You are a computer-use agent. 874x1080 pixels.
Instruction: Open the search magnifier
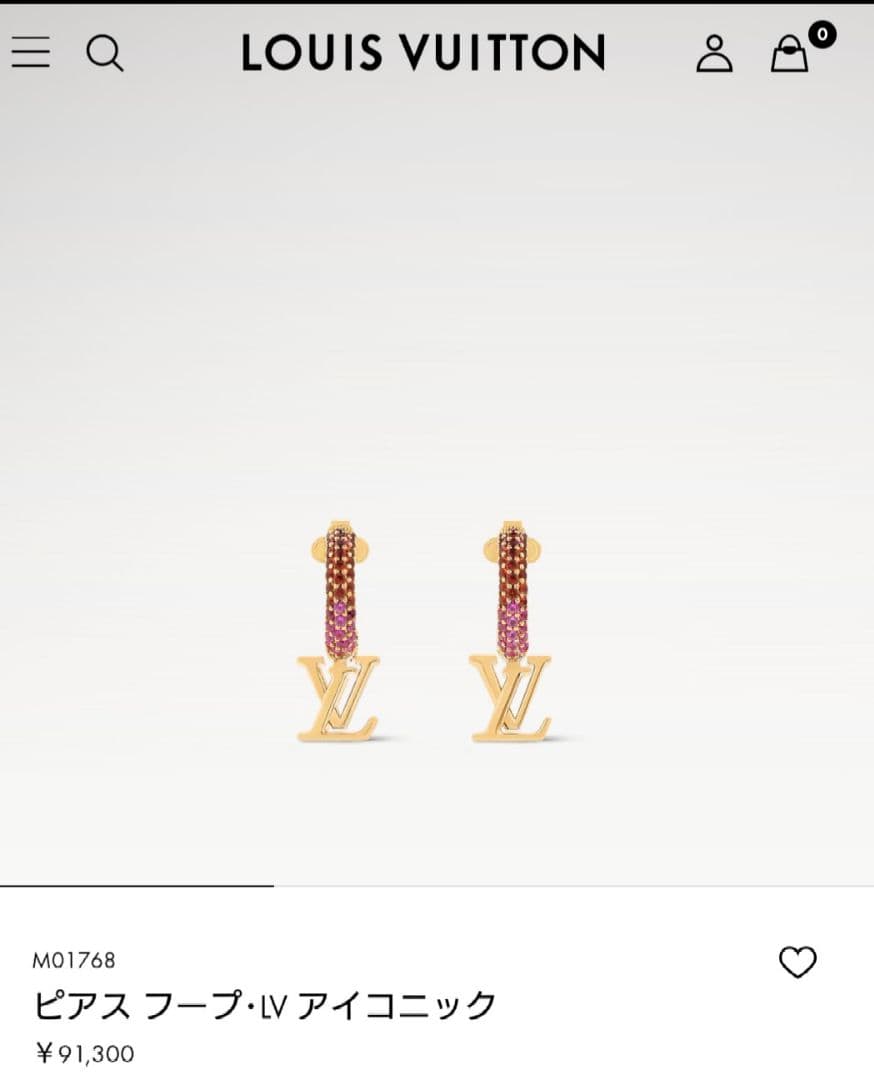click(104, 52)
